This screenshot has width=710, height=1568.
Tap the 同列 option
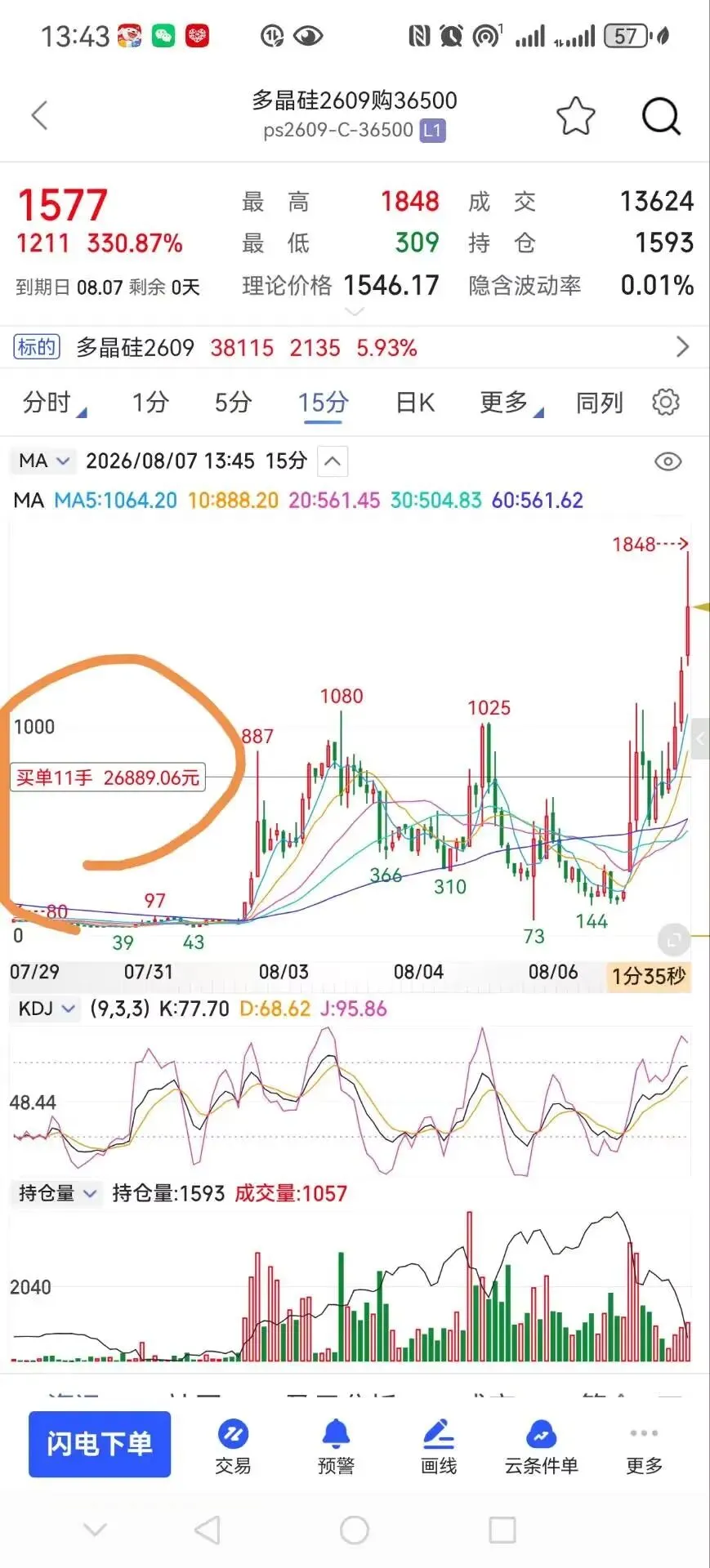tap(600, 402)
